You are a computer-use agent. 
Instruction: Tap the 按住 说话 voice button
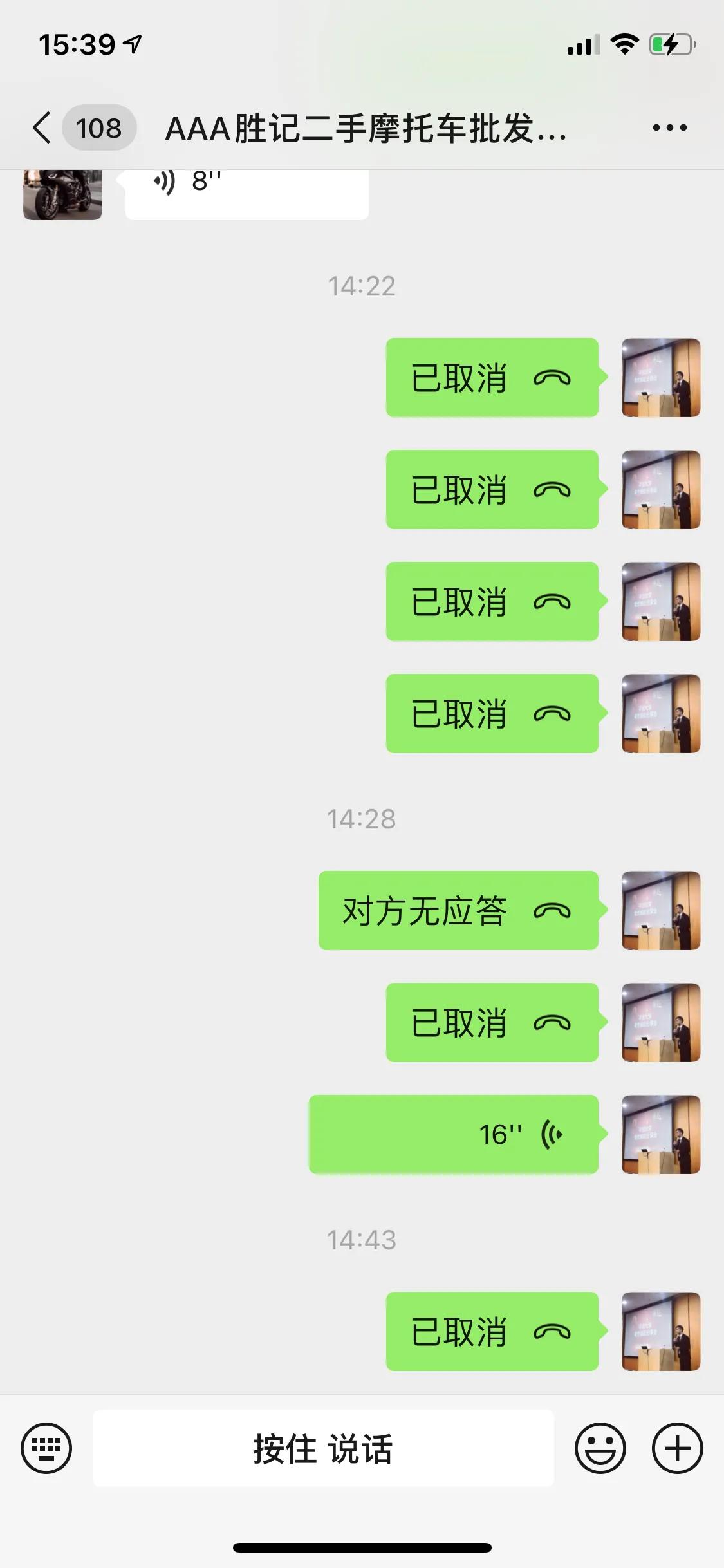323,1448
